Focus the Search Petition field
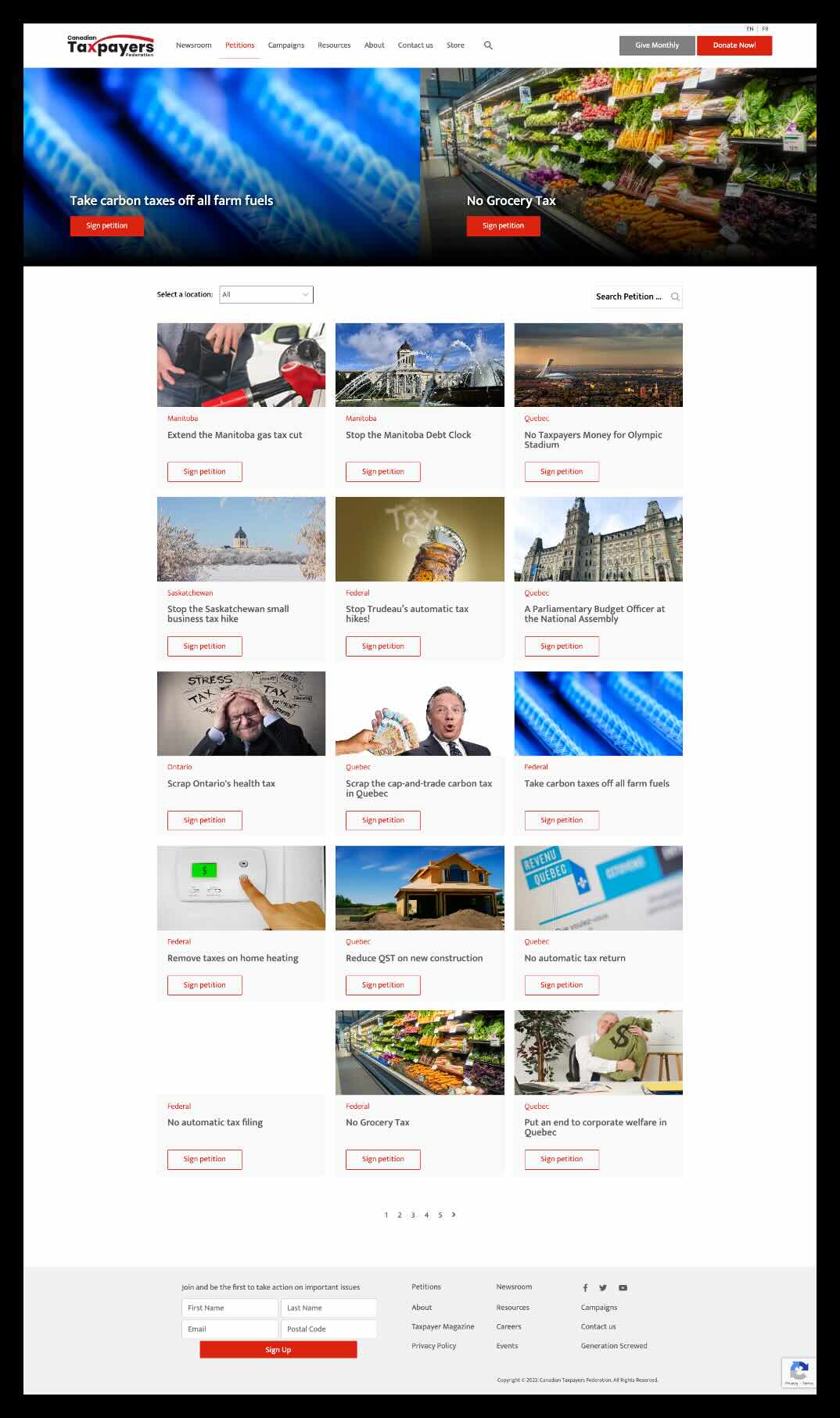840x1418 pixels. tap(630, 297)
